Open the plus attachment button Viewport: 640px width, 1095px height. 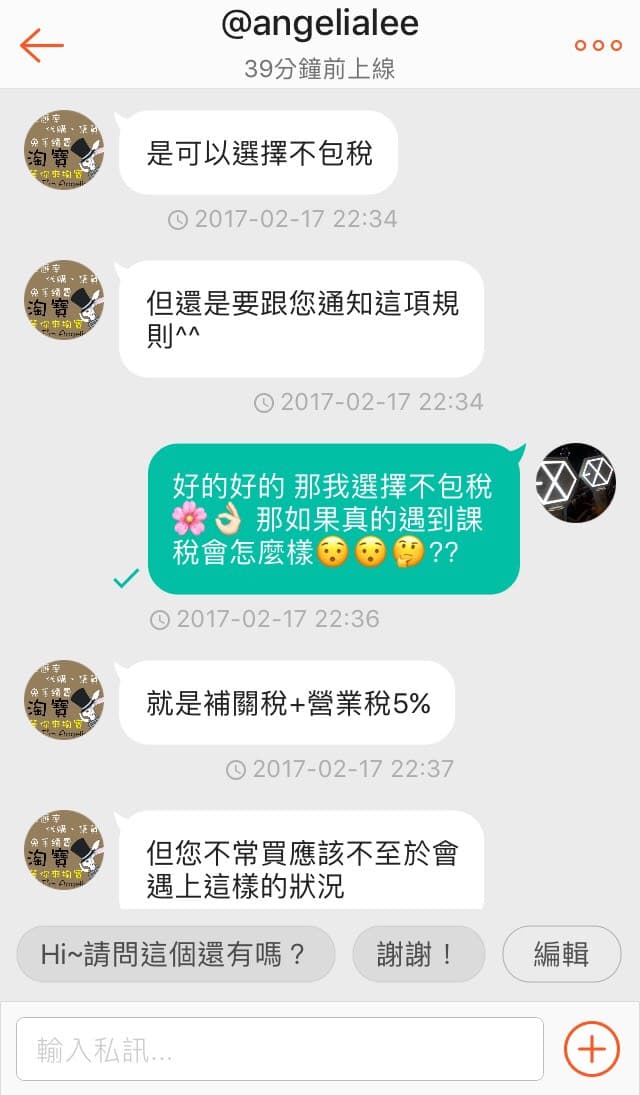592,1049
